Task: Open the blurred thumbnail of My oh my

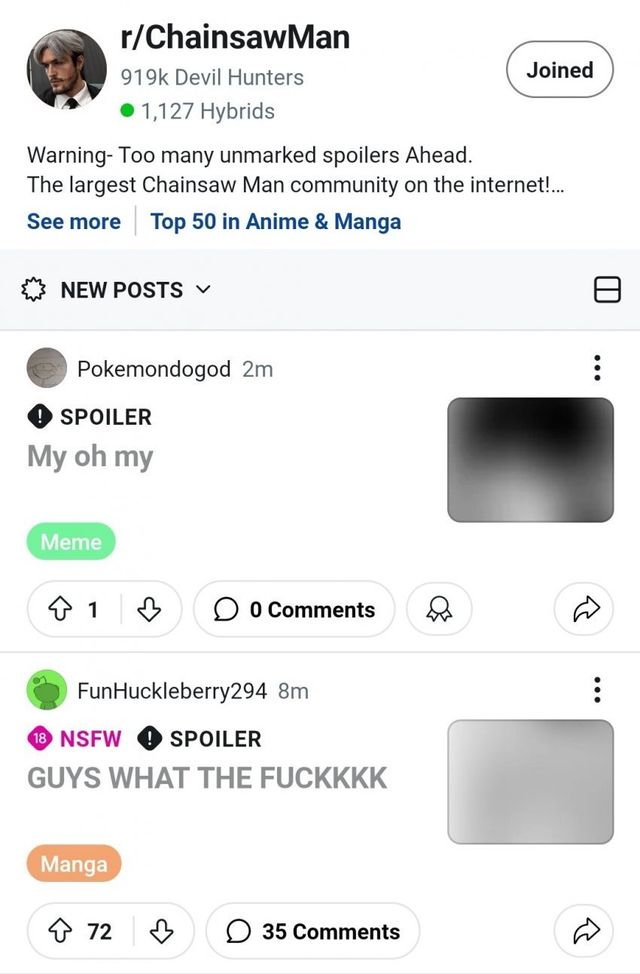Action: tap(530, 459)
